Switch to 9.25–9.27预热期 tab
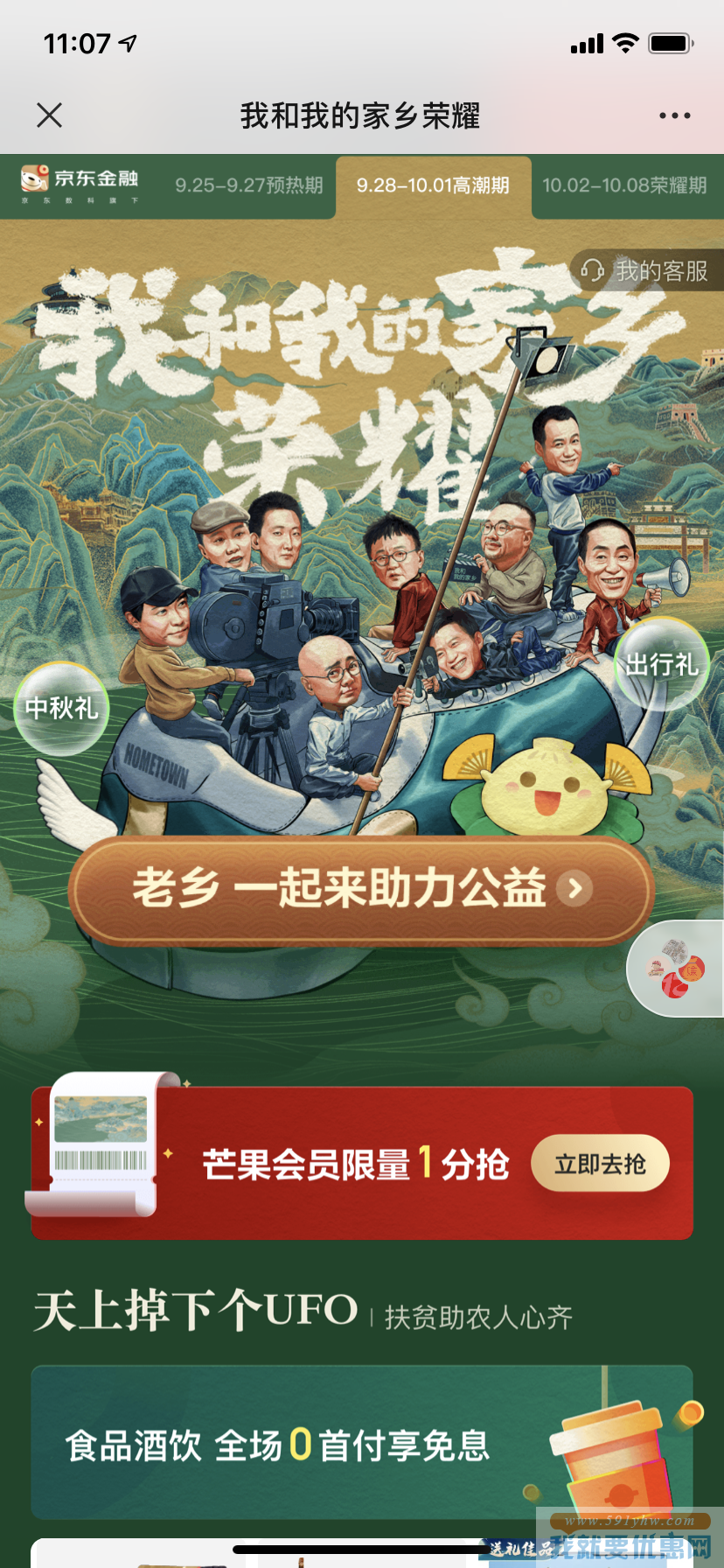 (249, 185)
